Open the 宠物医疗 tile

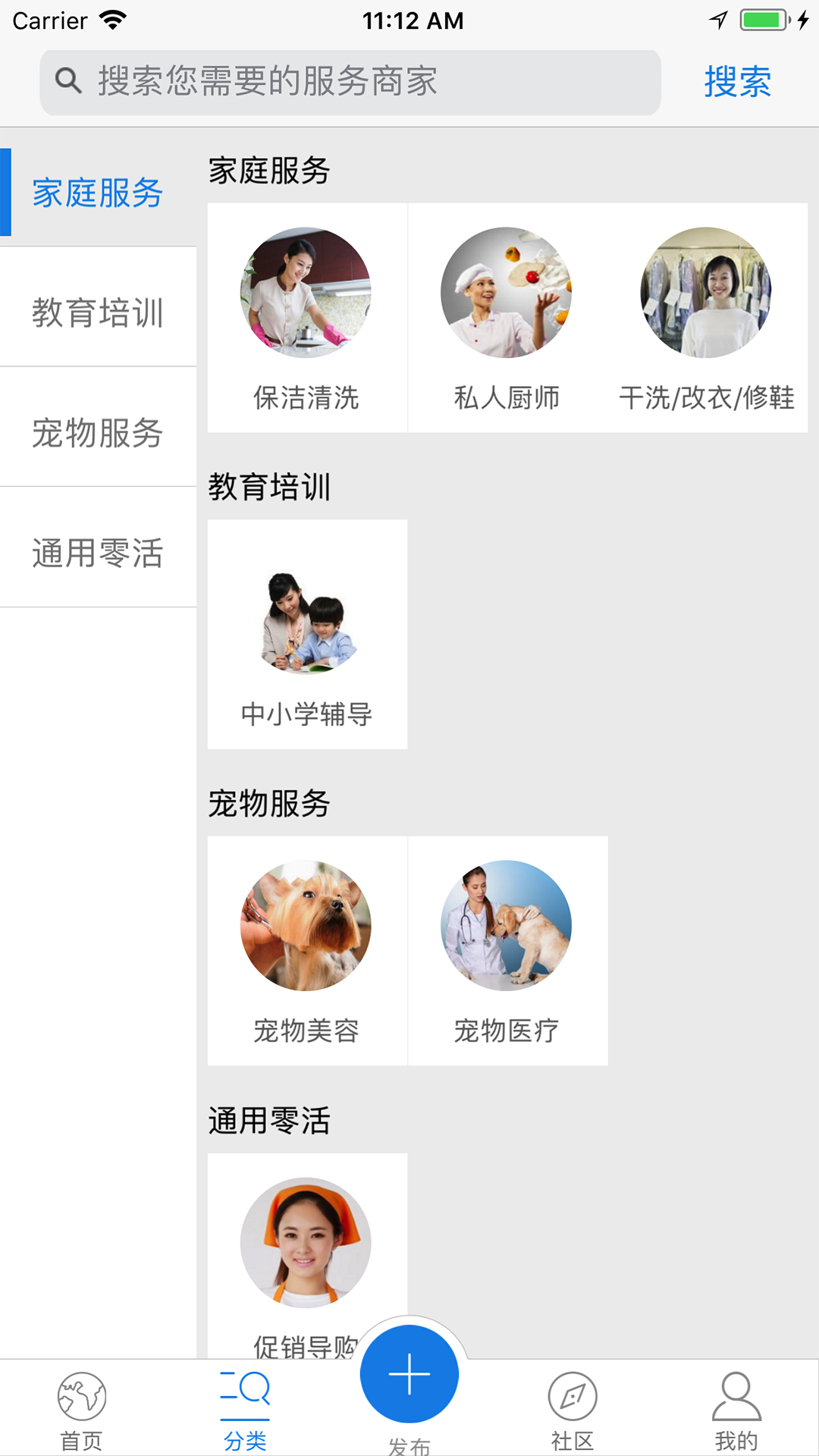(x=507, y=952)
